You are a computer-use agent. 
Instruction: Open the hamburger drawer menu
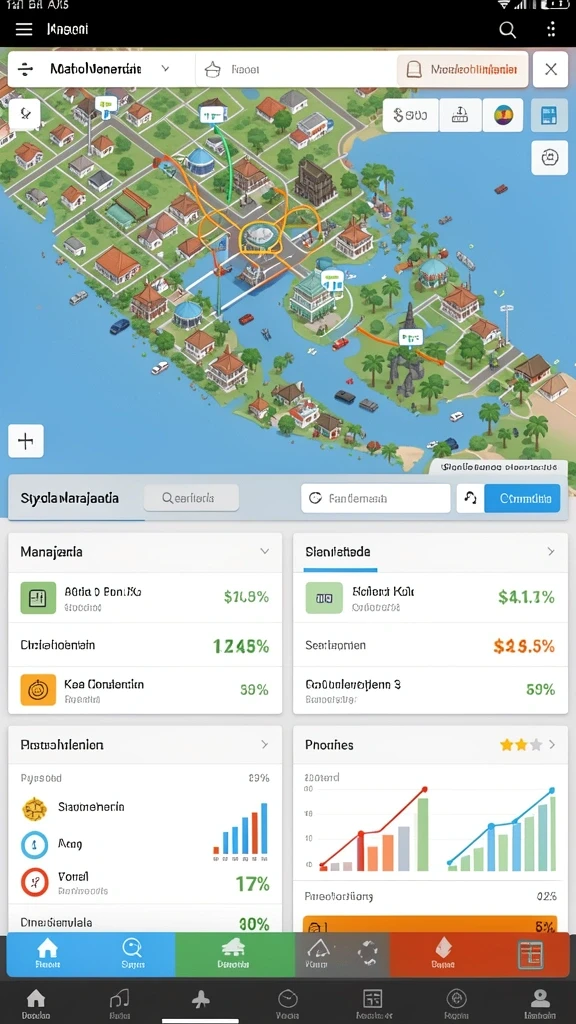pos(24,29)
